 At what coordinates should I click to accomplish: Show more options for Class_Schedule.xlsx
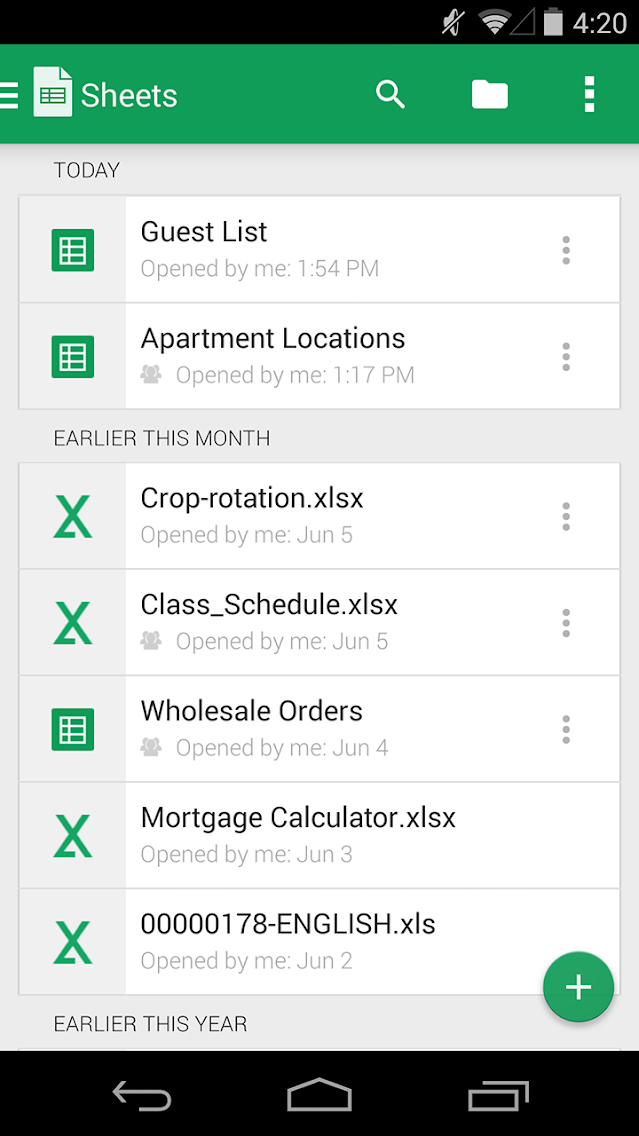[x=566, y=623]
